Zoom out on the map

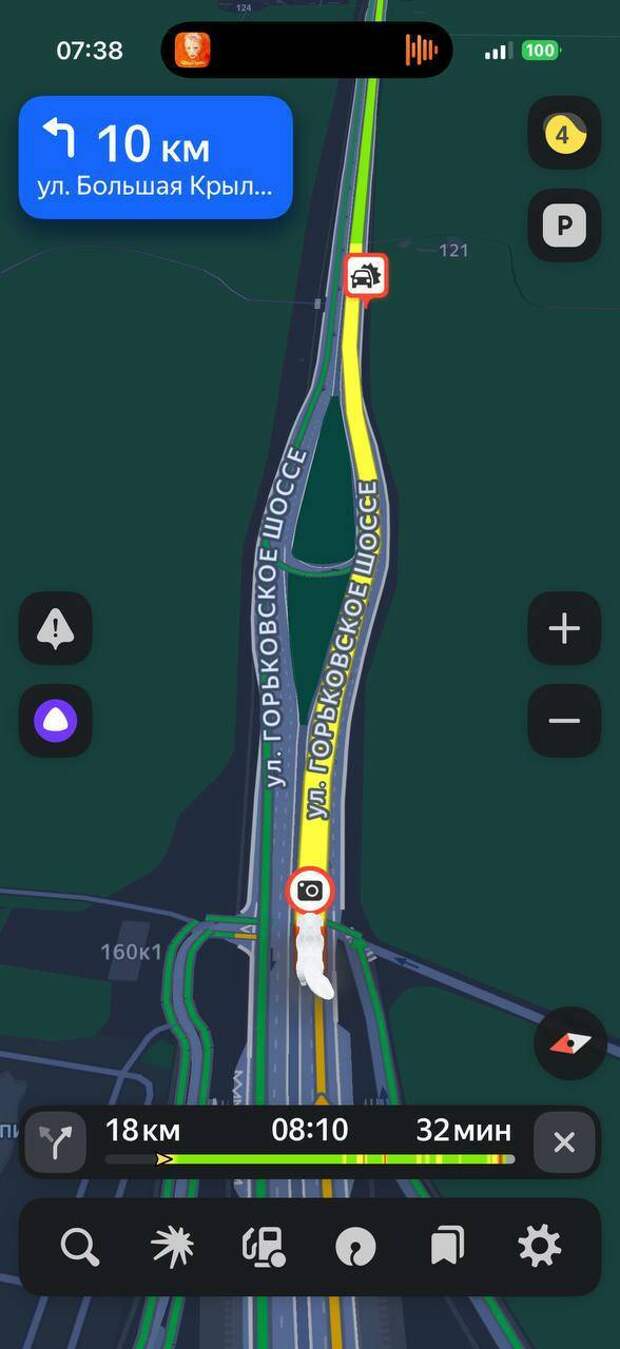click(x=564, y=721)
